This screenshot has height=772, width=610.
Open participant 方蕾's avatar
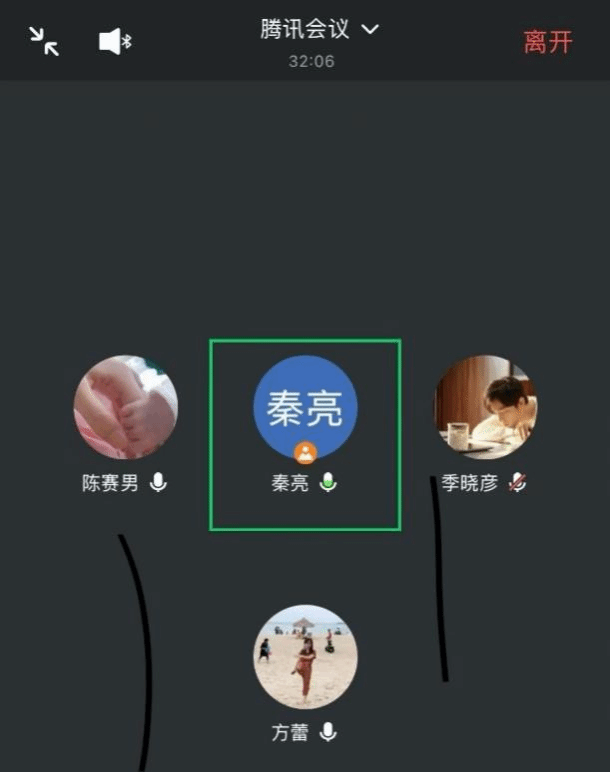[305, 657]
